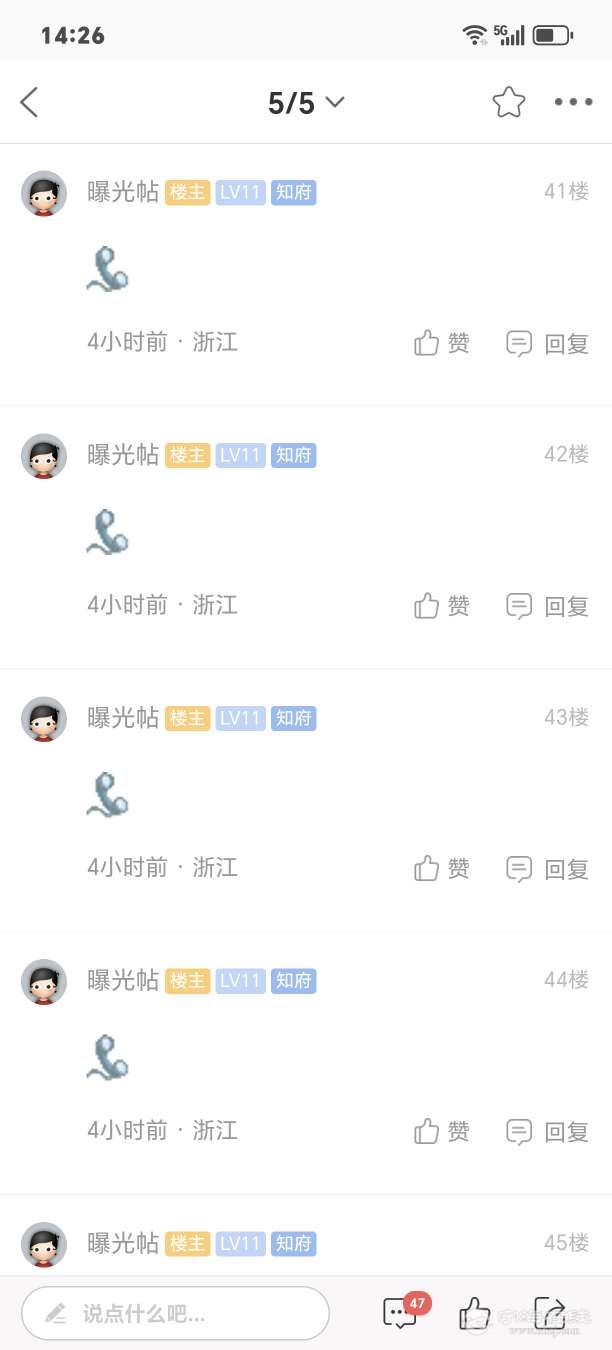Open 曝光帖 username on 43楼

(123, 718)
